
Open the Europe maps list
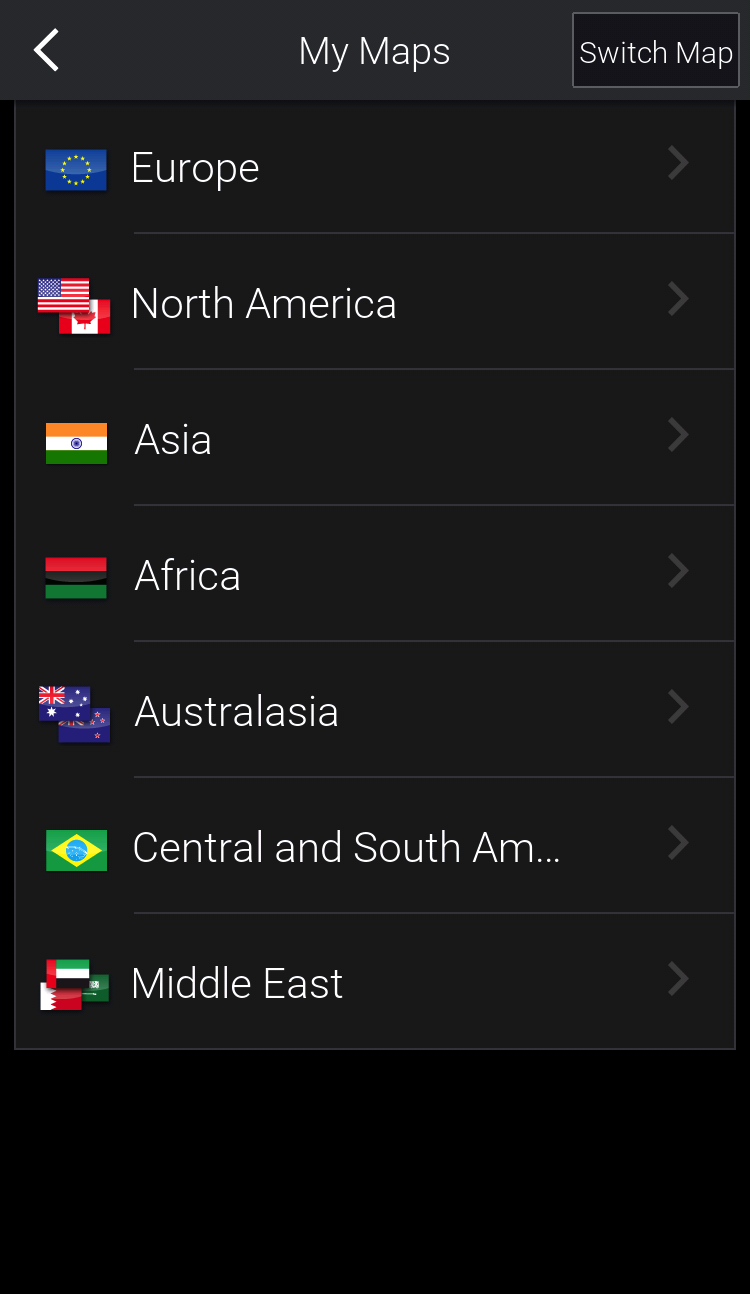point(375,167)
